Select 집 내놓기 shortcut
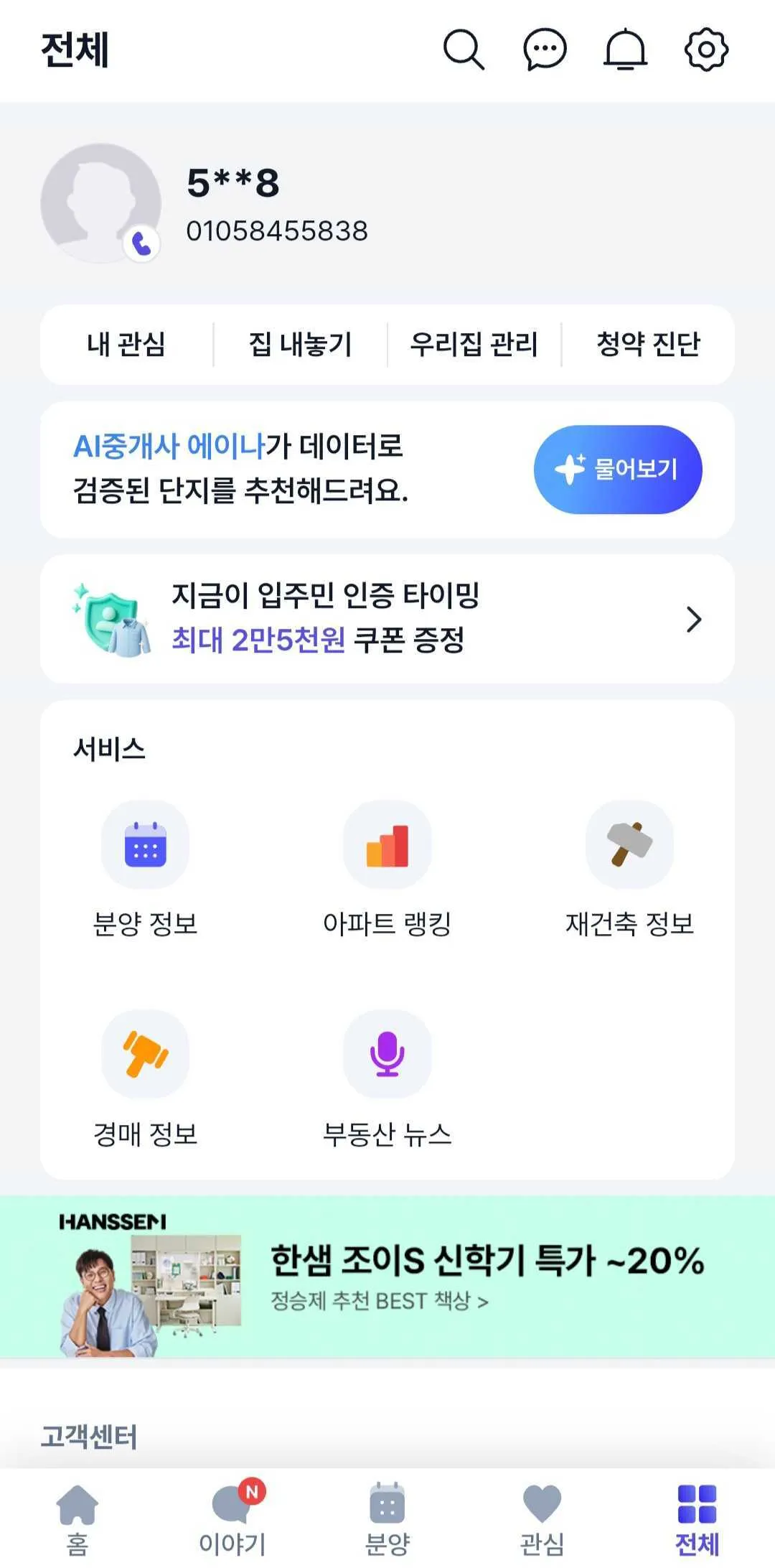The image size is (775, 1568). (x=300, y=345)
